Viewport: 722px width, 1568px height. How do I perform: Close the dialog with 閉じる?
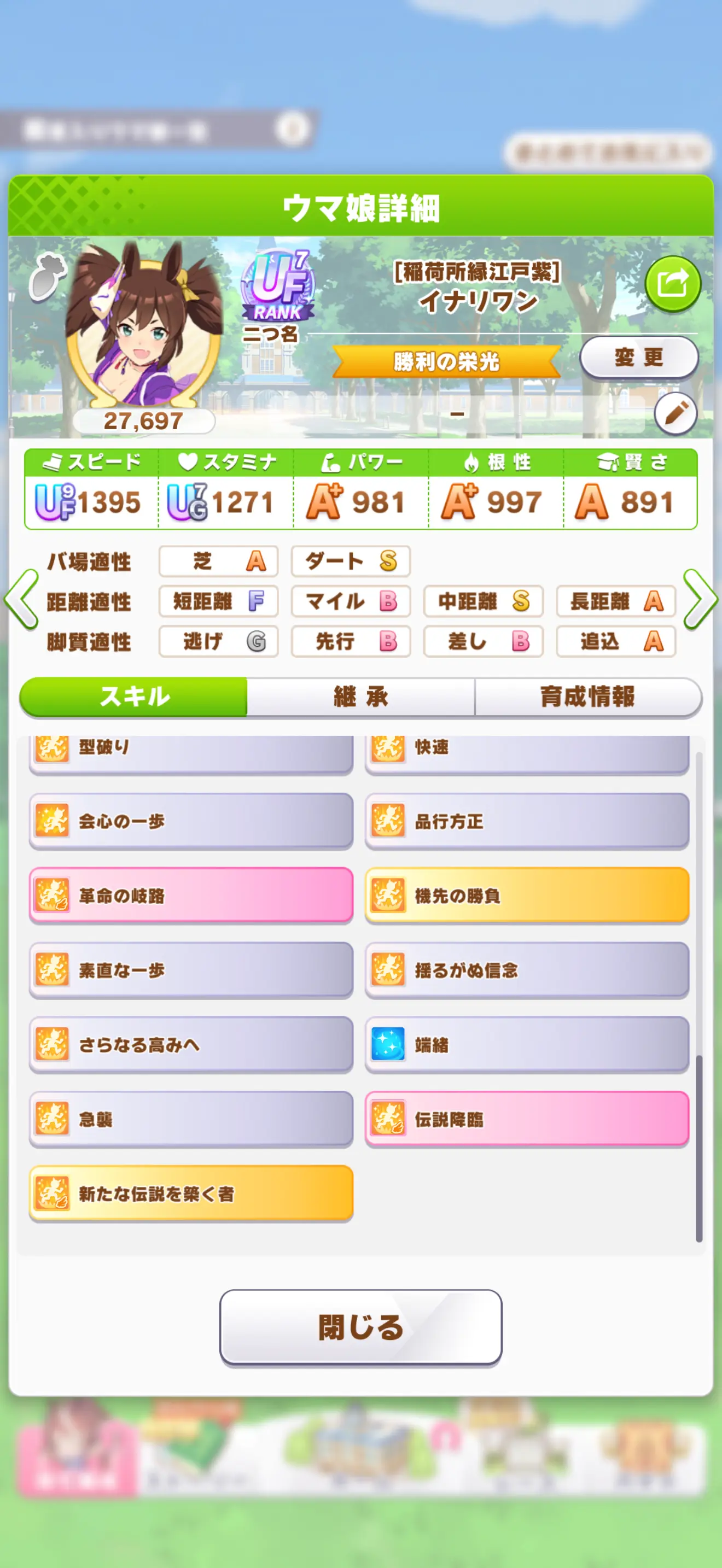pyautogui.click(x=361, y=1327)
